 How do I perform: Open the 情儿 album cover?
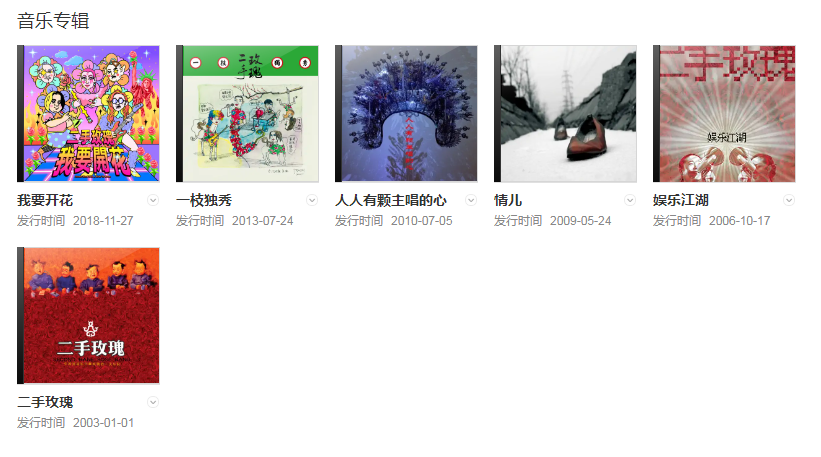pyautogui.click(x=567, y=113)
